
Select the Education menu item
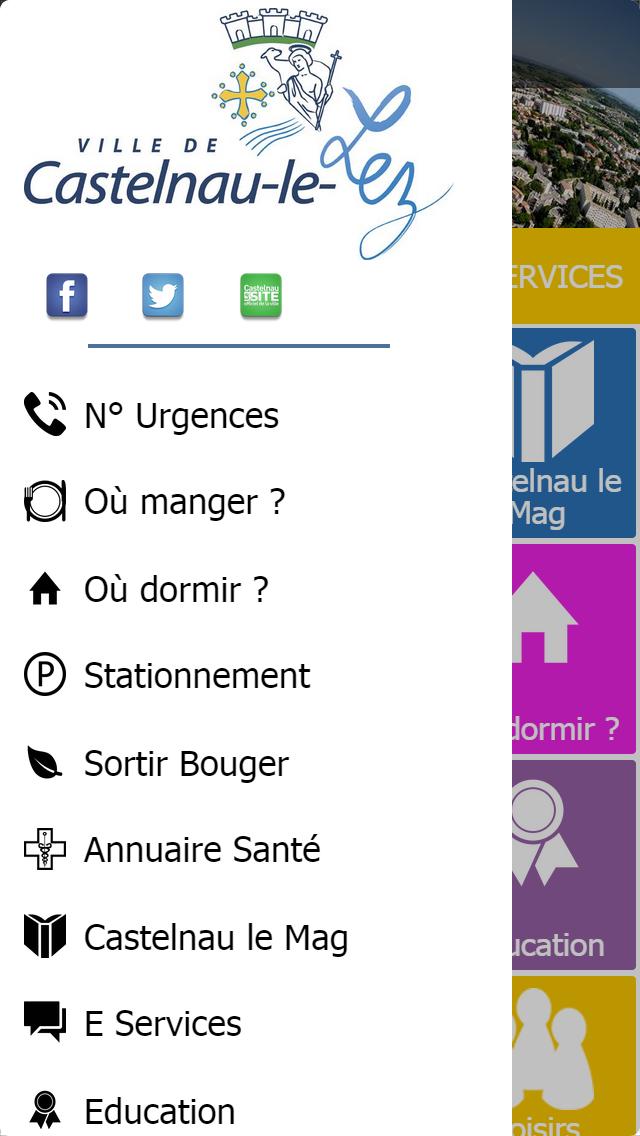tap(159, 1111)
